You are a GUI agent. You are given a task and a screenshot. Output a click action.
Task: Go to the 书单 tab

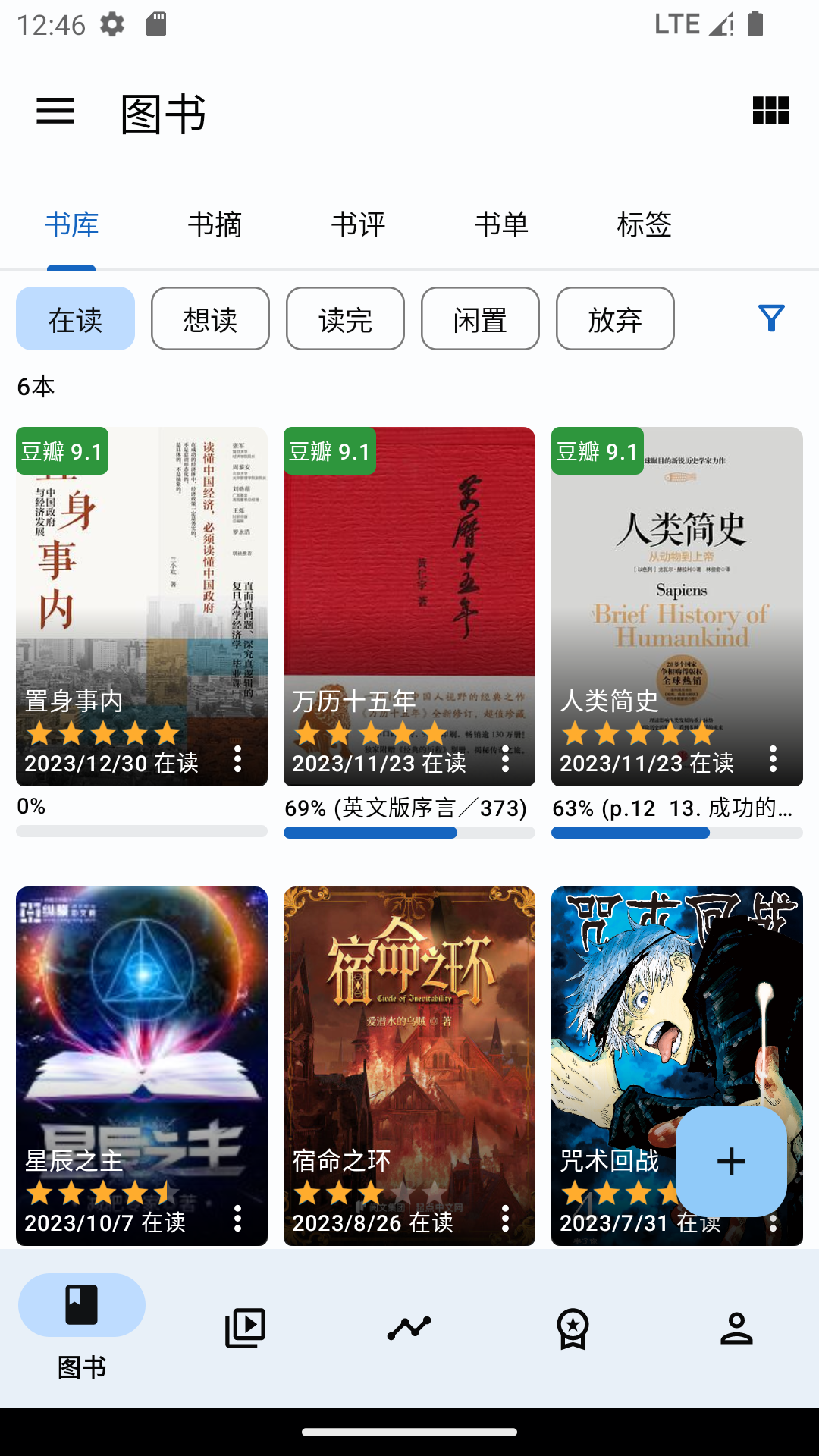coord(501,225)
